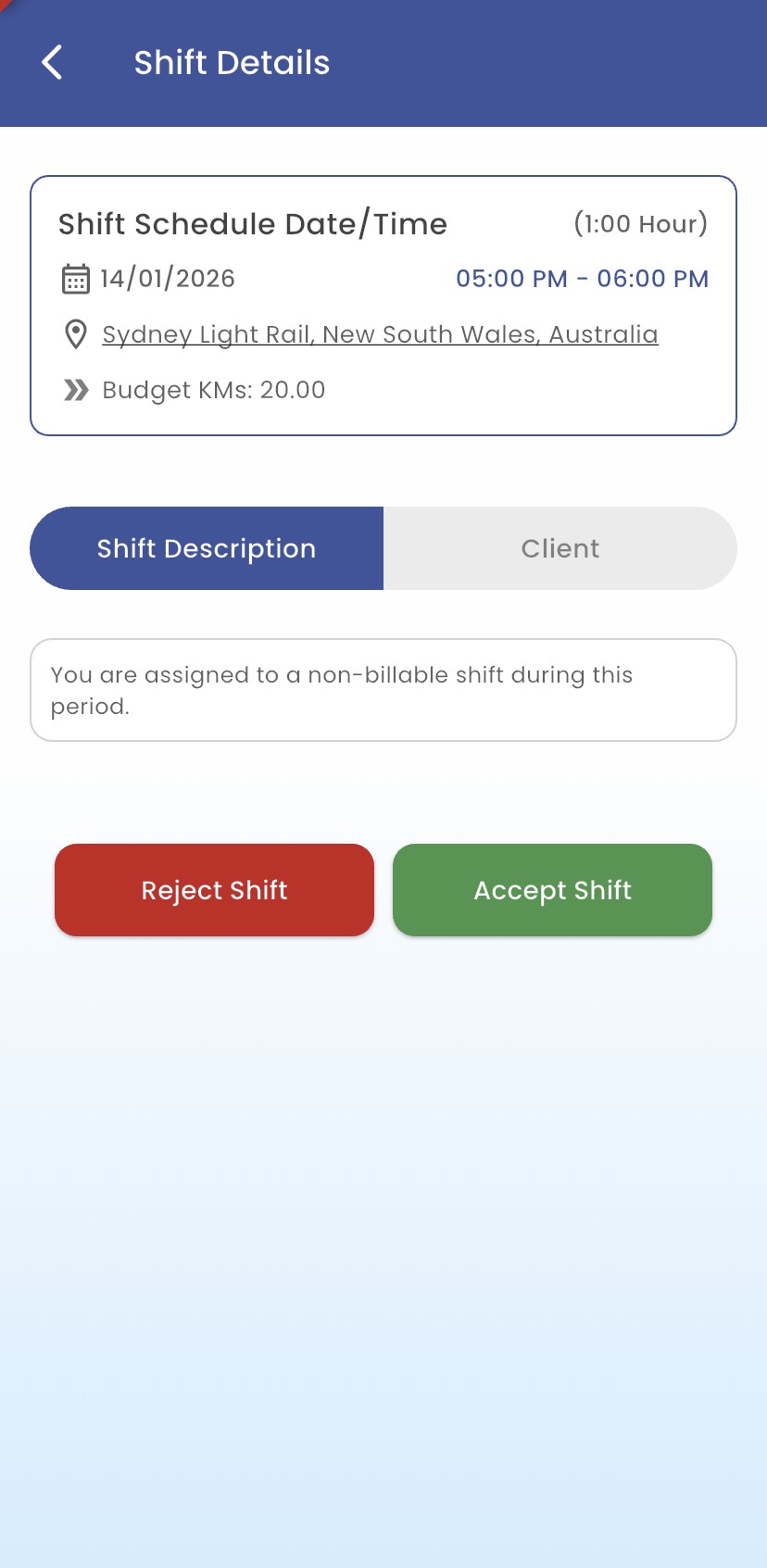This screenshot has width=767, height=1568.
Task: Reject this shift
Action: 214,890
